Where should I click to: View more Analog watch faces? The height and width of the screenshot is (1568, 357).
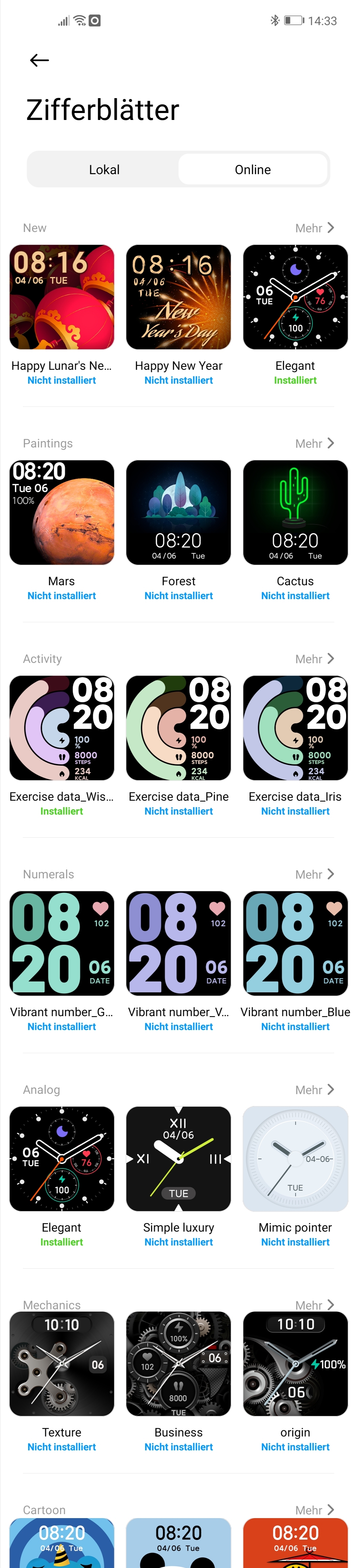[x=314, y=1090]
